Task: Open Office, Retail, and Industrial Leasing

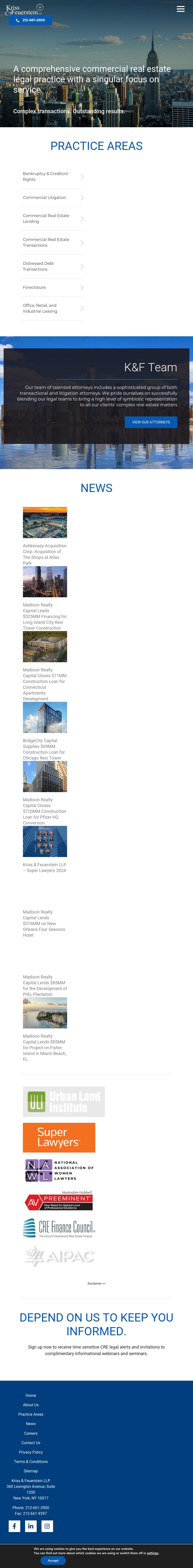Action: [x=52, y=309]
